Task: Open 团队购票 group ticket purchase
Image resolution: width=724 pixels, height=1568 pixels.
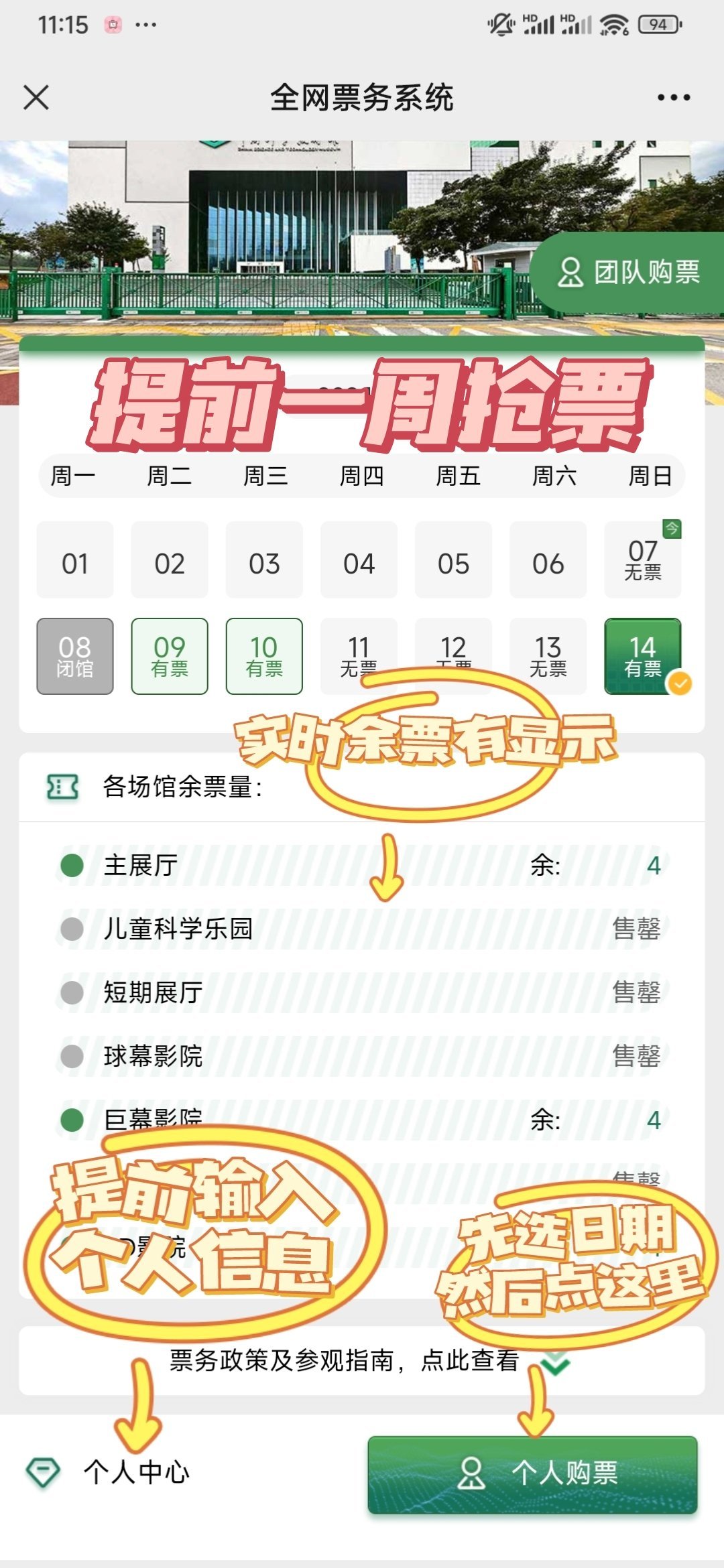Action: 629,272
